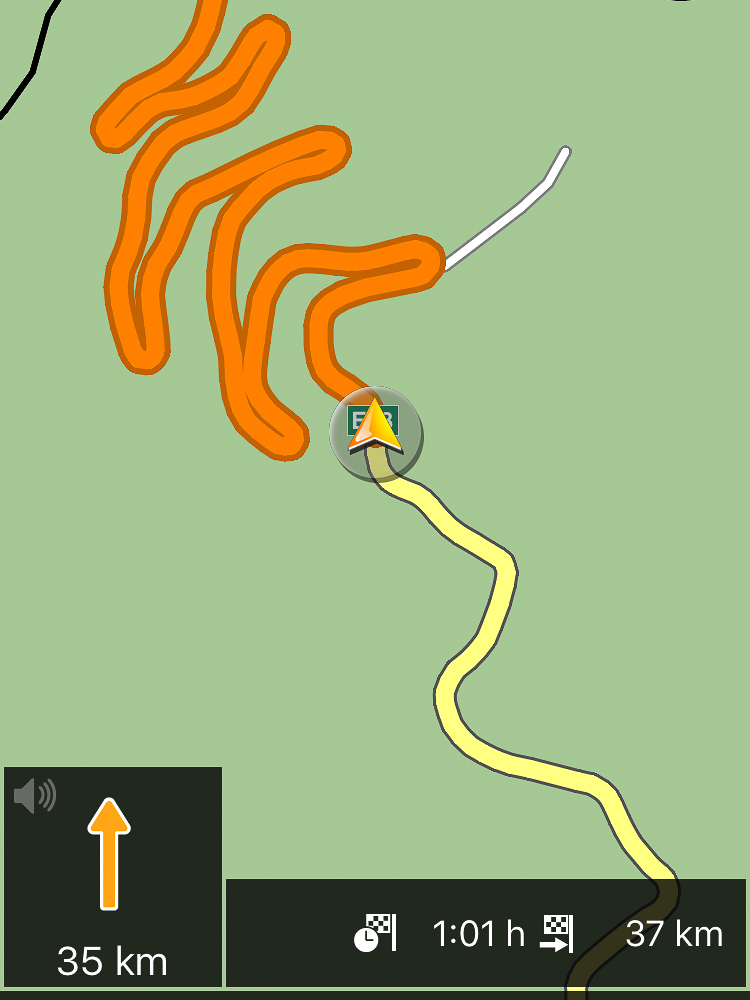Screen dimensions: 750x1000
Task: Toggle the voice guidance speaker icon
Action: [x=35, y=796]
